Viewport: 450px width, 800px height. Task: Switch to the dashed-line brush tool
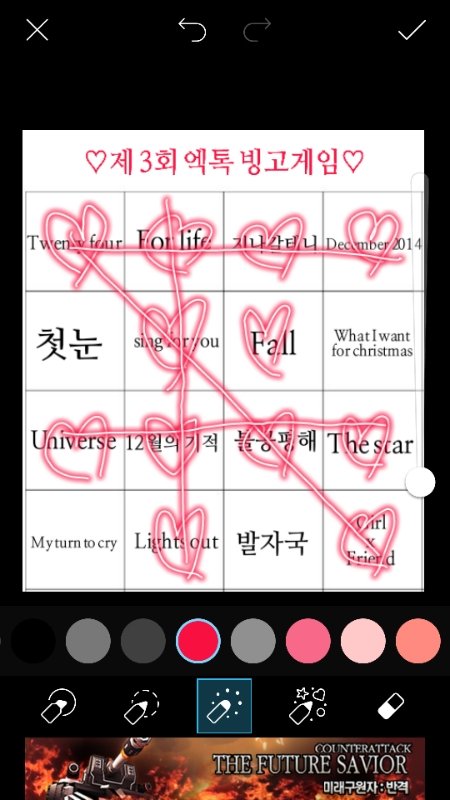click(141, 706)
